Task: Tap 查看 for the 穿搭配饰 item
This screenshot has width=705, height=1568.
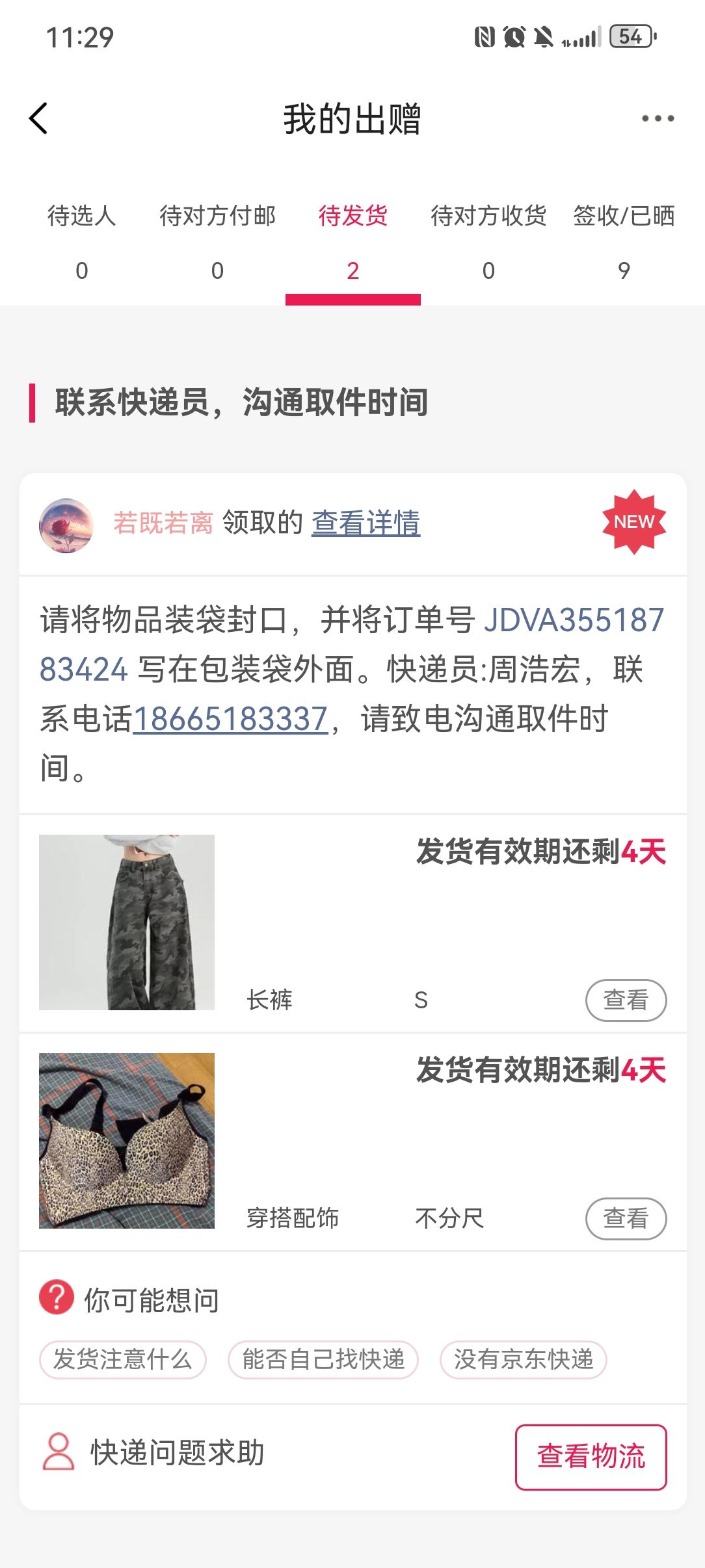Action: point(626,1218)
